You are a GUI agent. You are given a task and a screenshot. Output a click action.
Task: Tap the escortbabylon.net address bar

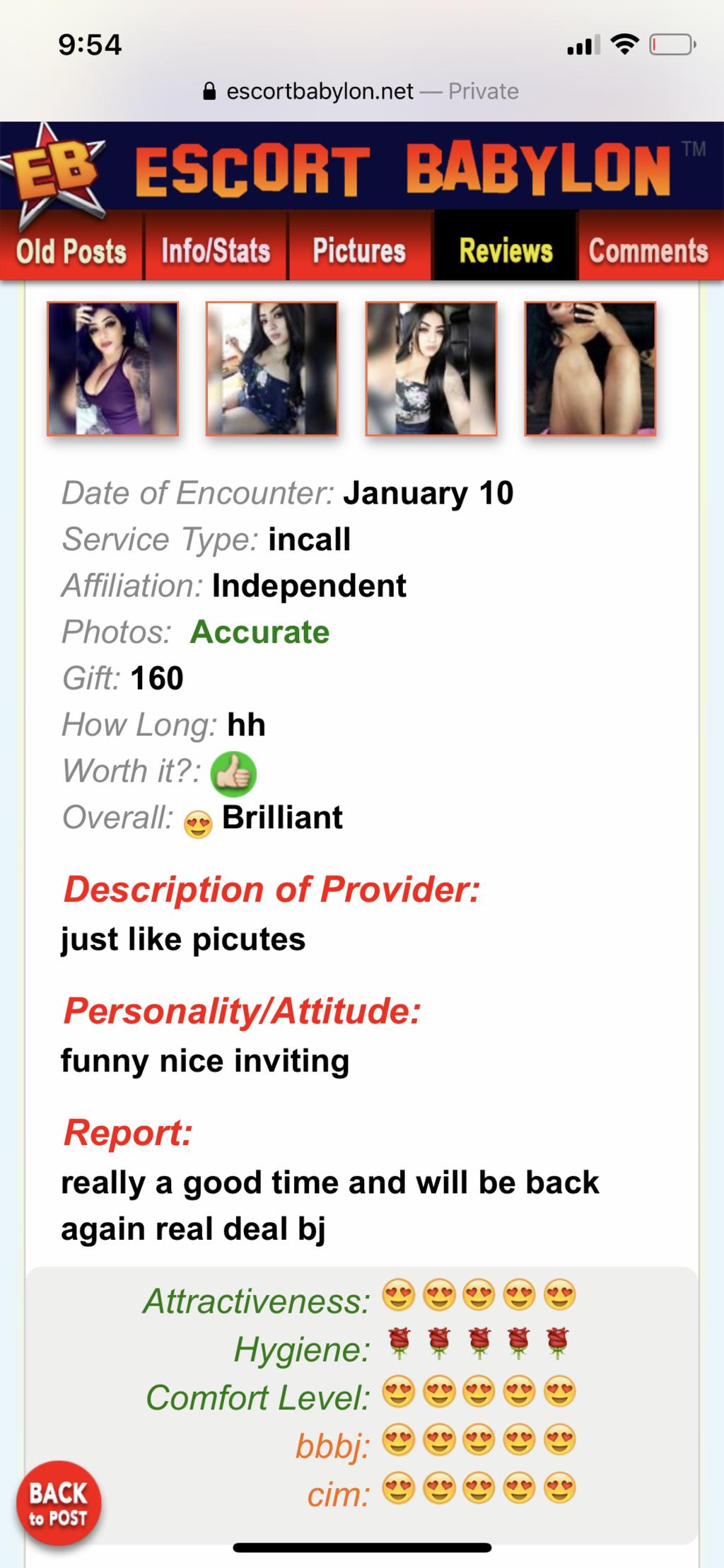click(361, 91)
